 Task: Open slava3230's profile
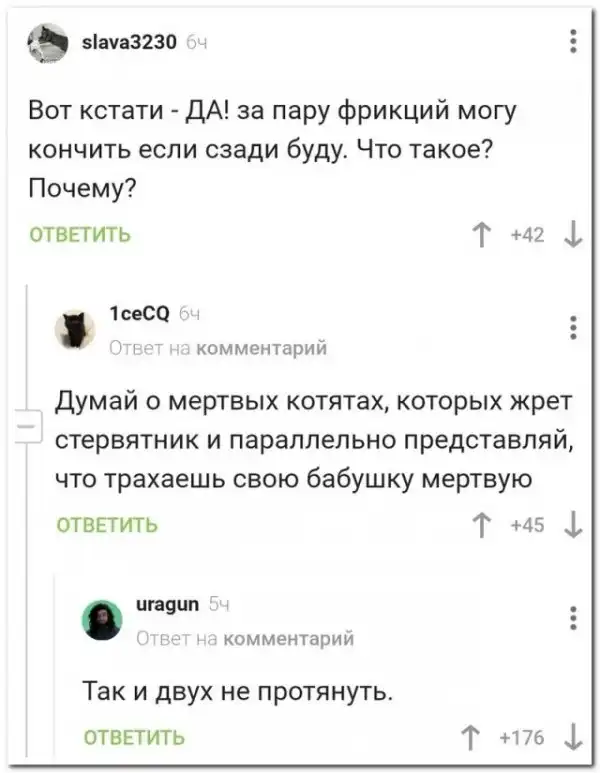click(x=143, y=41)
